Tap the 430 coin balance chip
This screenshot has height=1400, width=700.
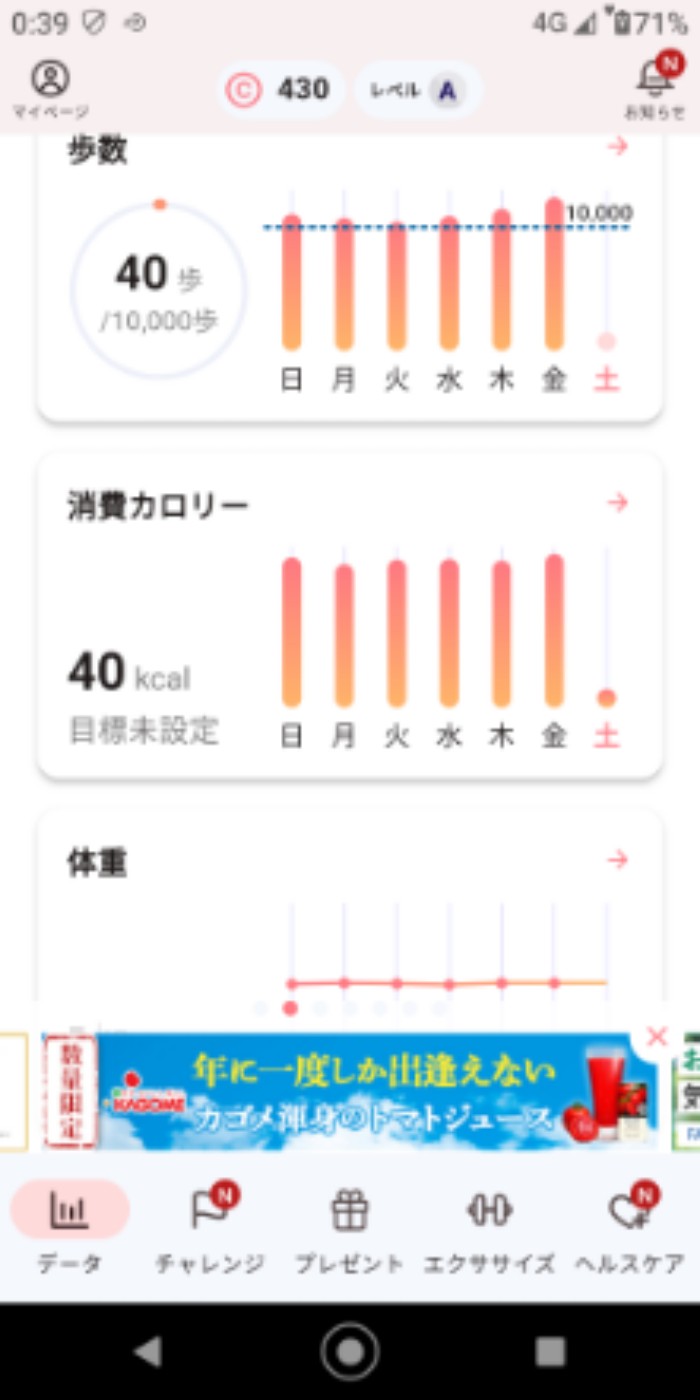pos(280,90)
